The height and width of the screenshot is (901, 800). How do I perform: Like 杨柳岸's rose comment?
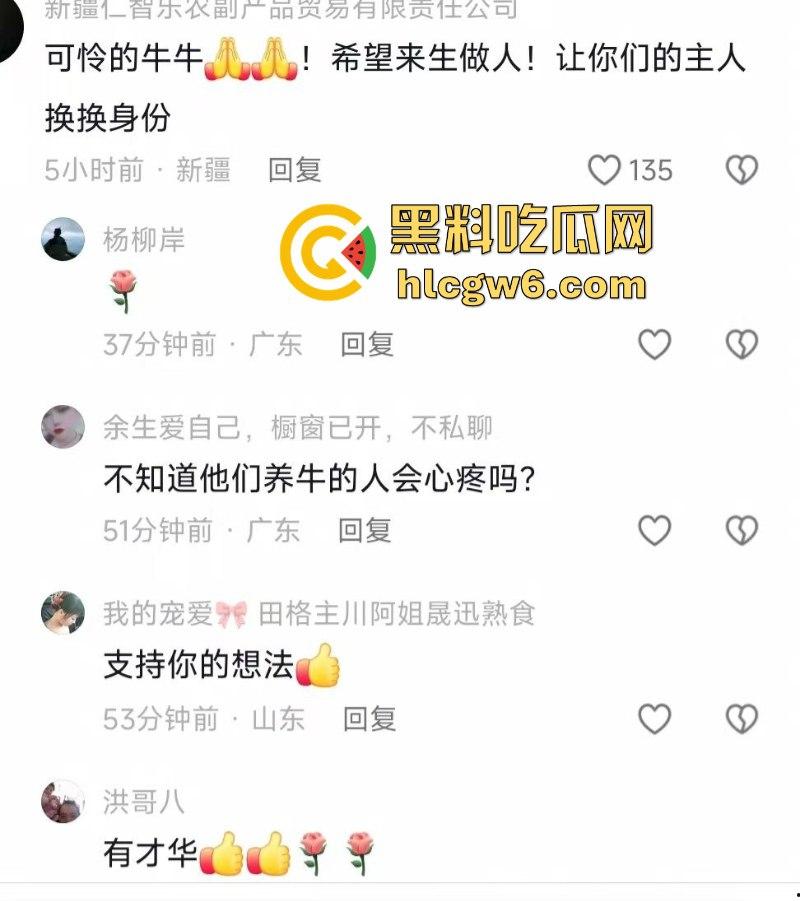click(x=654, y=344)
